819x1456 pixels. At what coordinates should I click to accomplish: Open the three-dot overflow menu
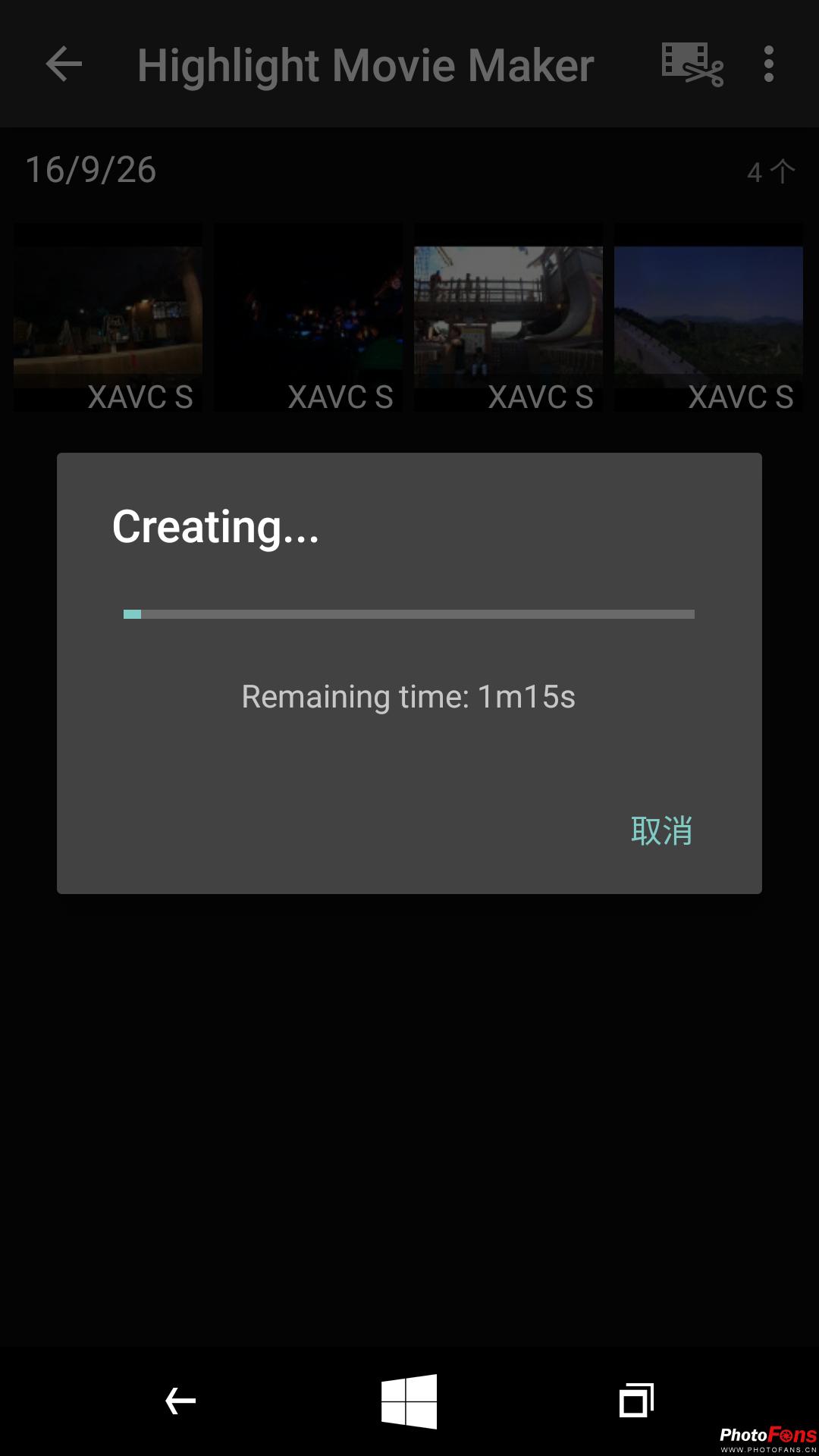coord(768,64)
